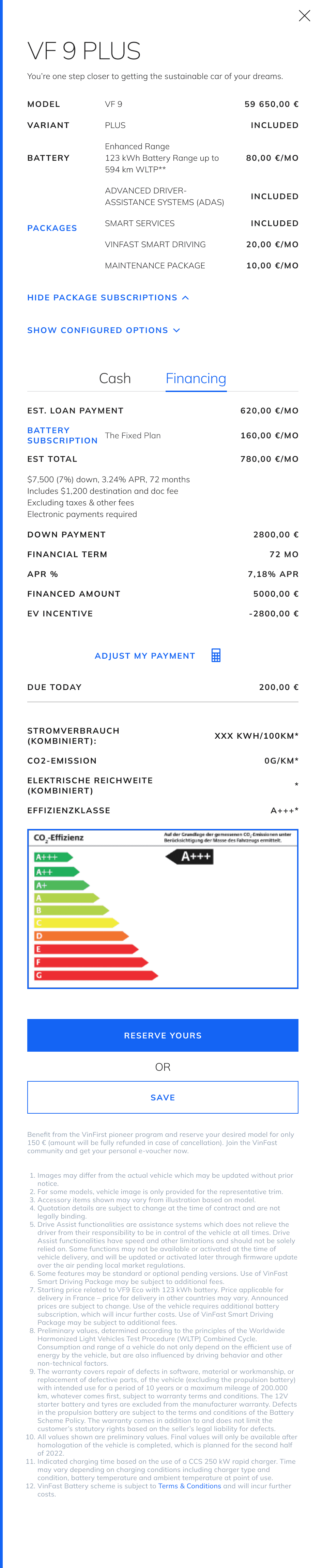Viewport: 323px width, 1568px height.
Task: Open the Battery Subscription link
Action: click(x=62, y=435)
